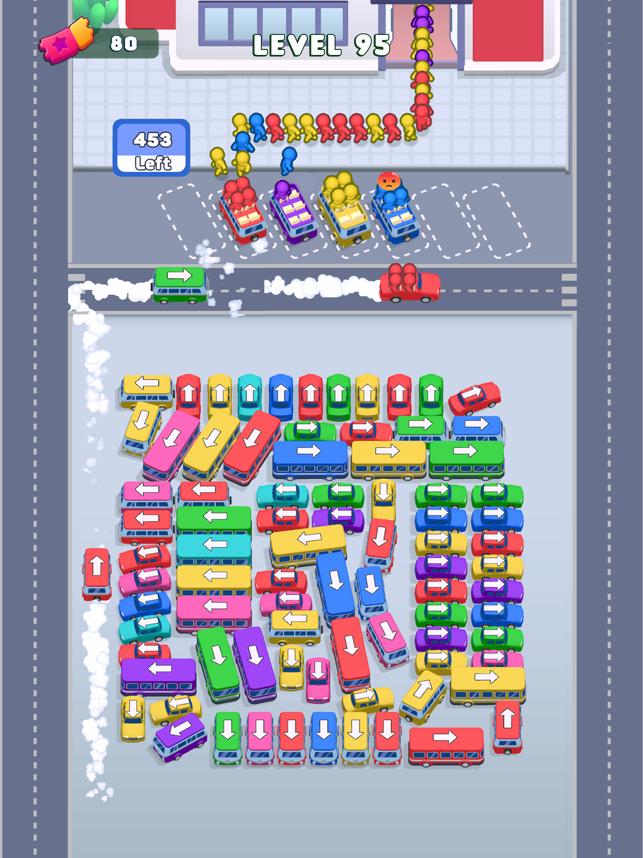
Task: Tap the long green bus pointing left
Action: (213, 518)
